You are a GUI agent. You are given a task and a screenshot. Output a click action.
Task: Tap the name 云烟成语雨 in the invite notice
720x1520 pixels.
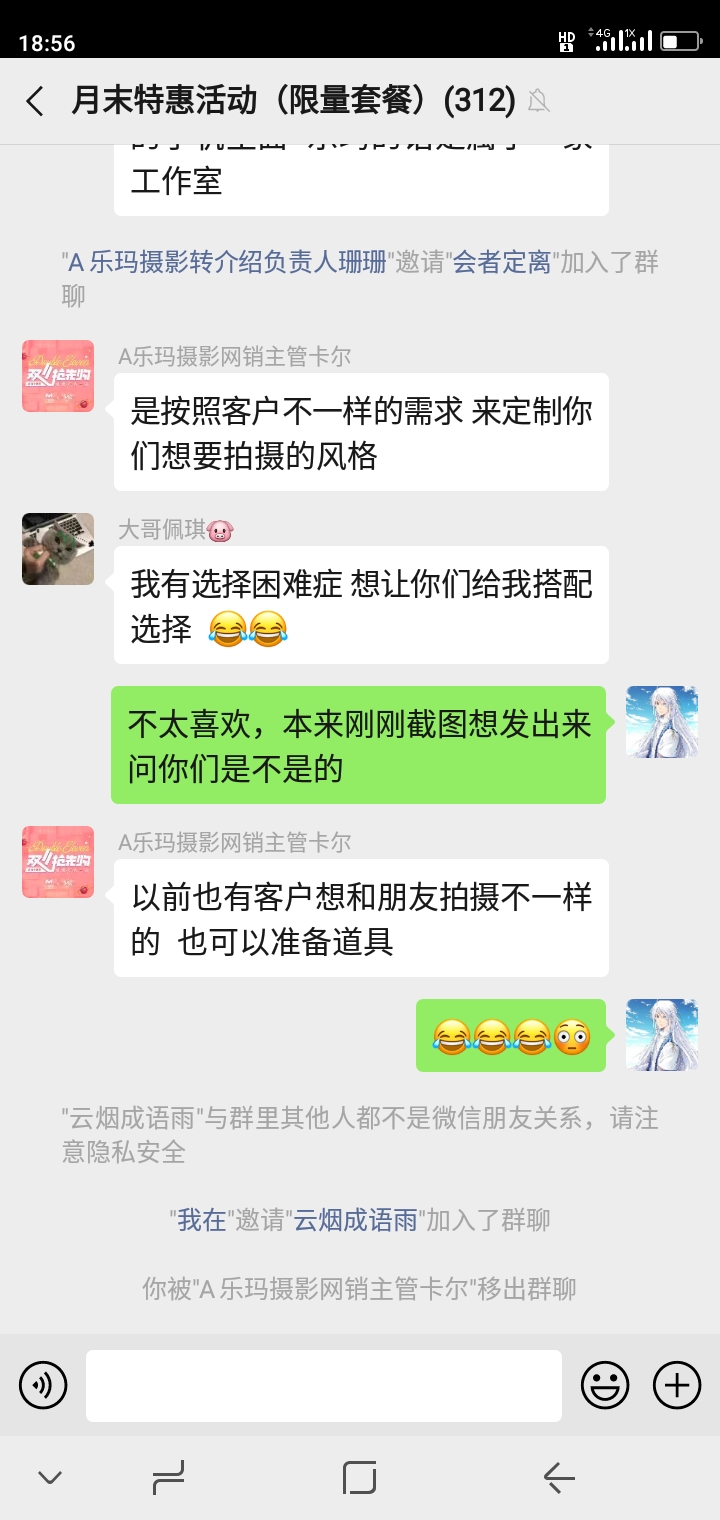[x=356, y=1220]
